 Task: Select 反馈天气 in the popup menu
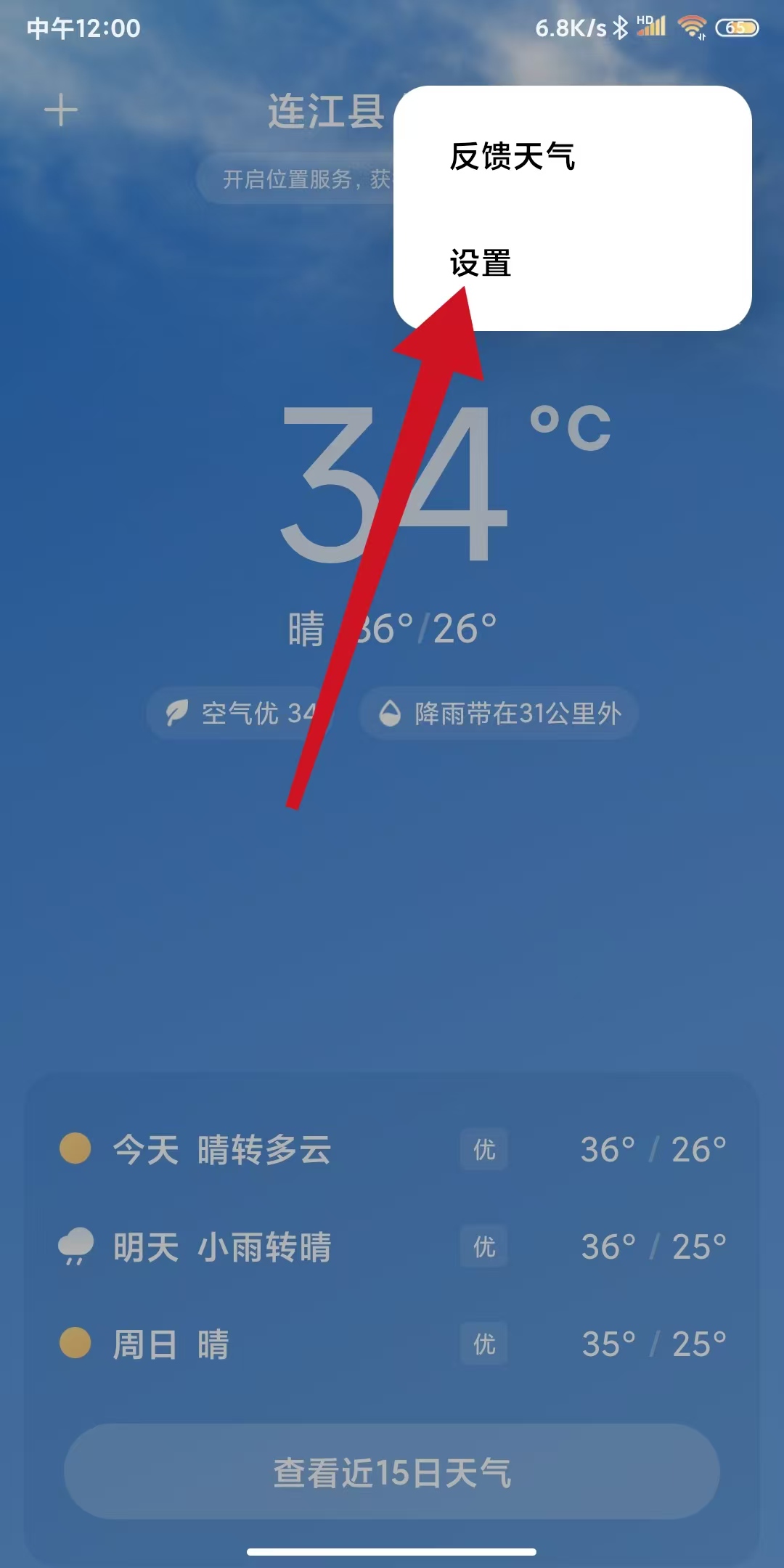click(x=513, y=157)
